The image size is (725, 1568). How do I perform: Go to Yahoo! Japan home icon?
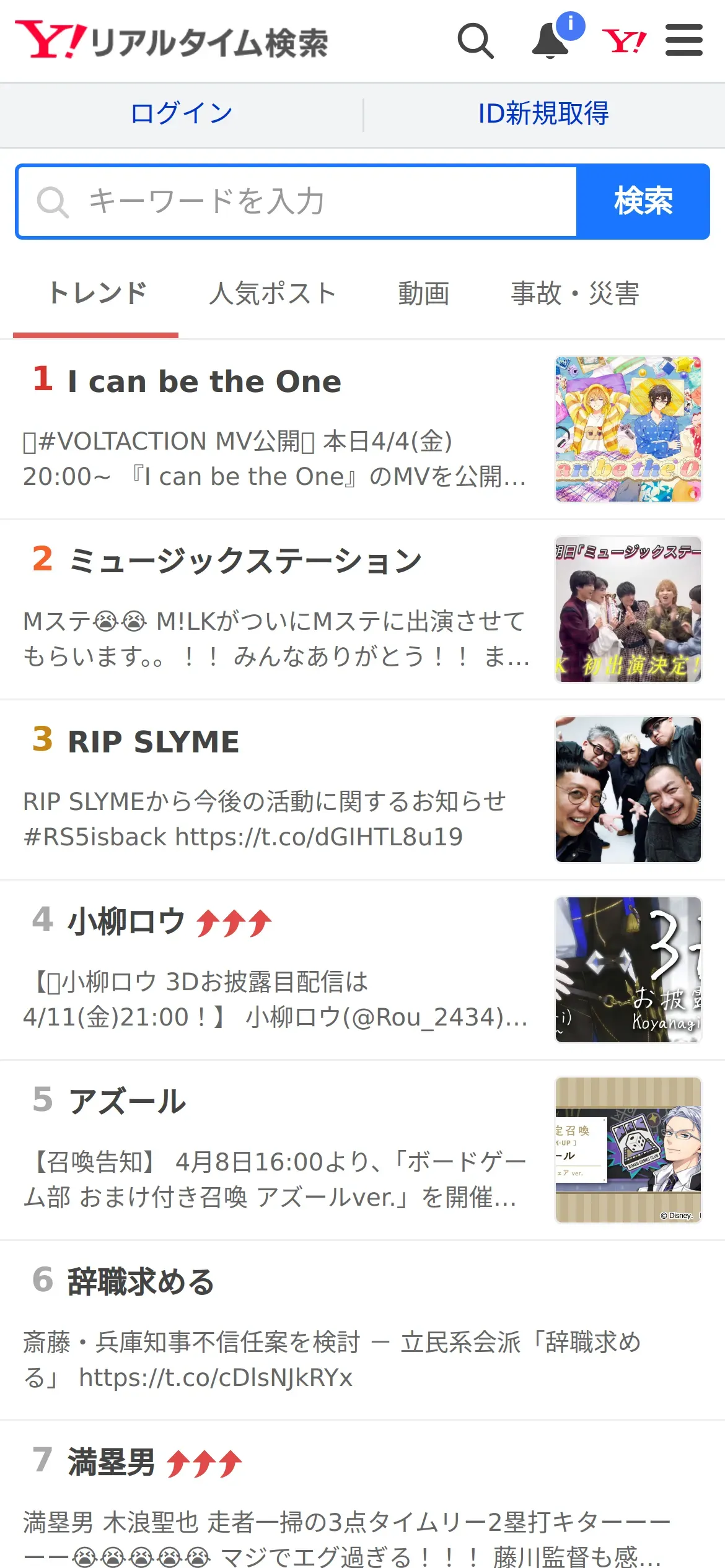[624, 41]
